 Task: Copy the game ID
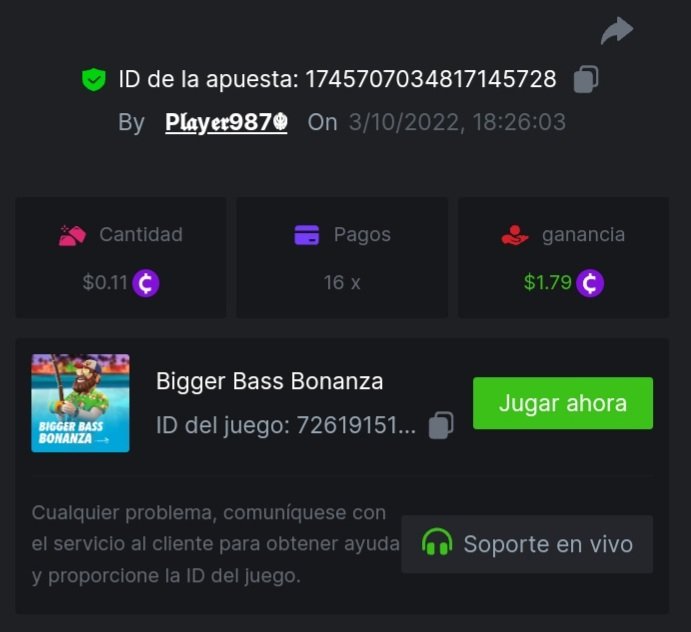[440, 426]
